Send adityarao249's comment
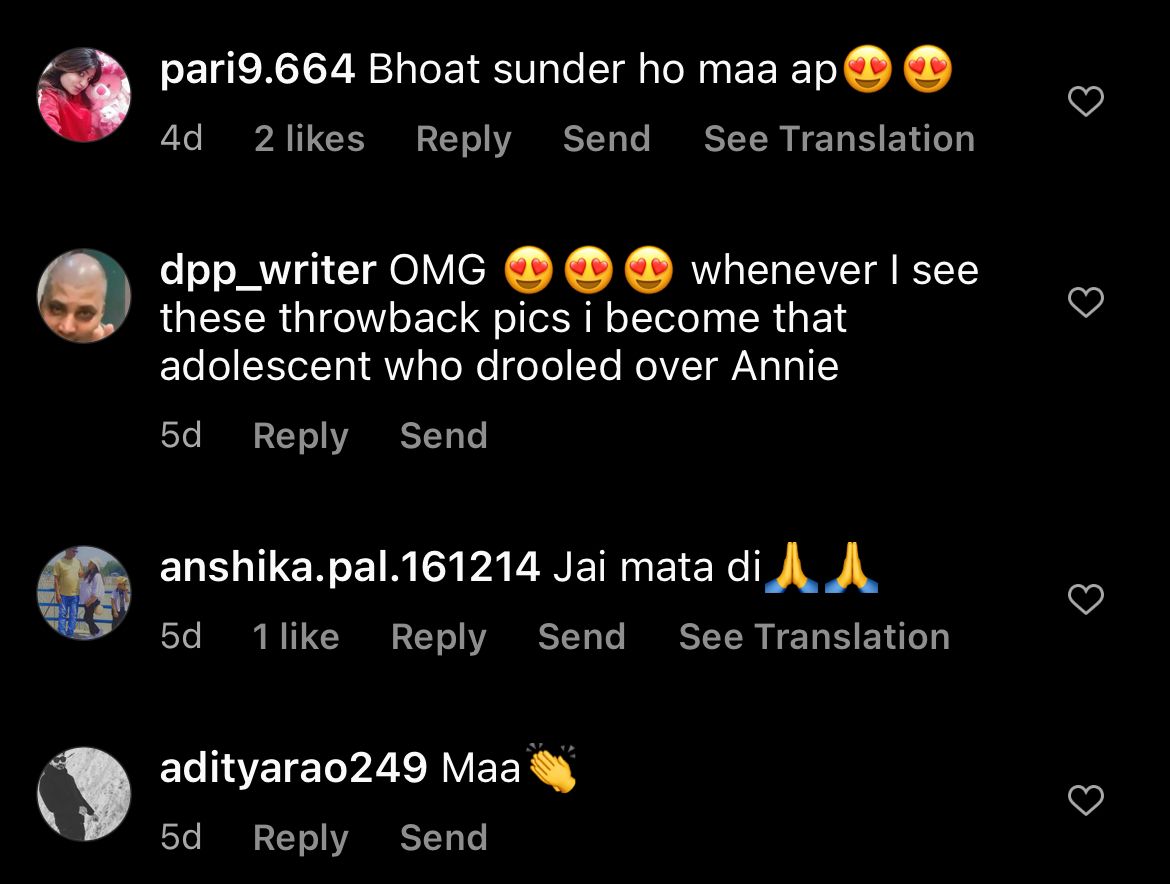 point(443,838)
